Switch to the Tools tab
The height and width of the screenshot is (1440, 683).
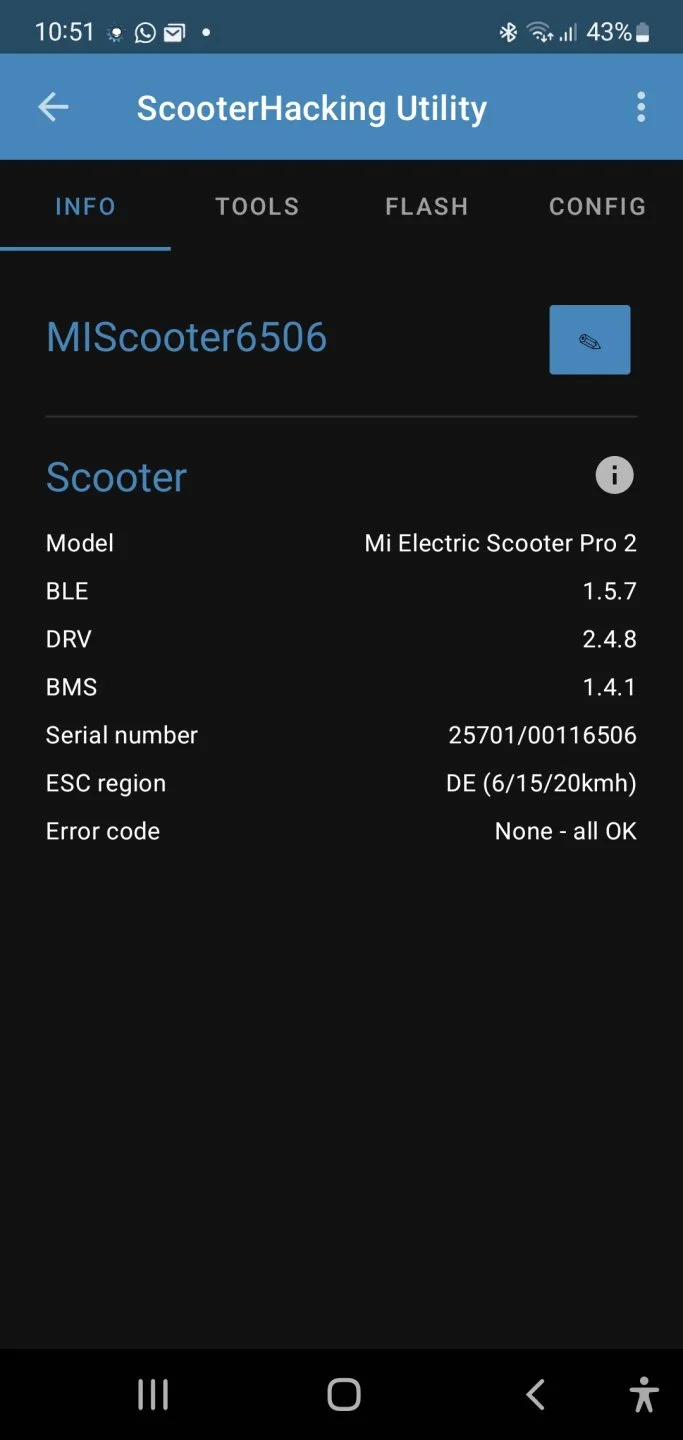point(257,206)
